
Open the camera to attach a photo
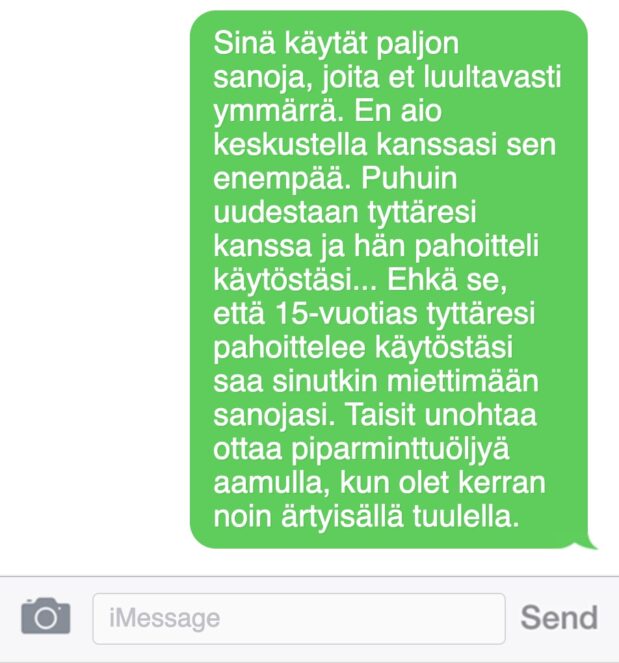tap(46, 617)
